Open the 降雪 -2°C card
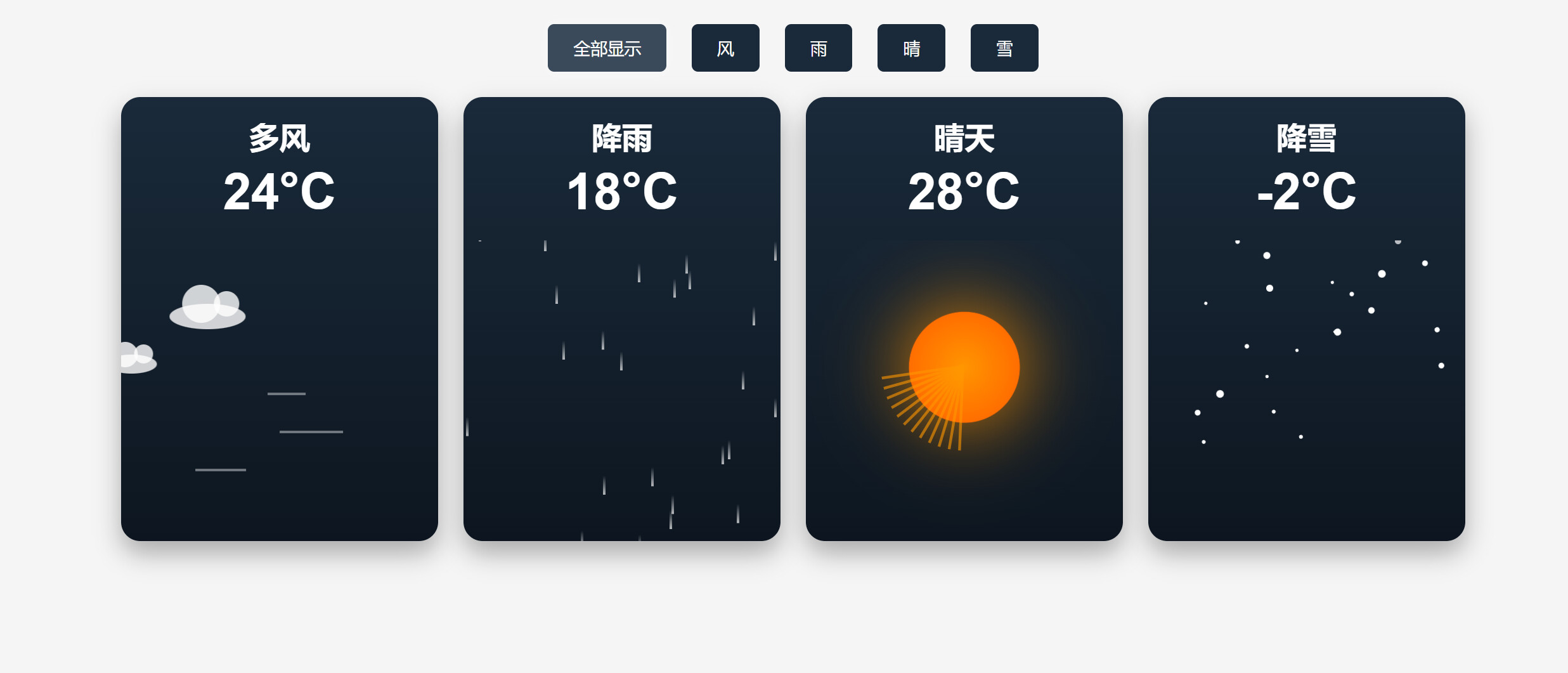The image size is (1568, 673). click(x=1307, y=319)
